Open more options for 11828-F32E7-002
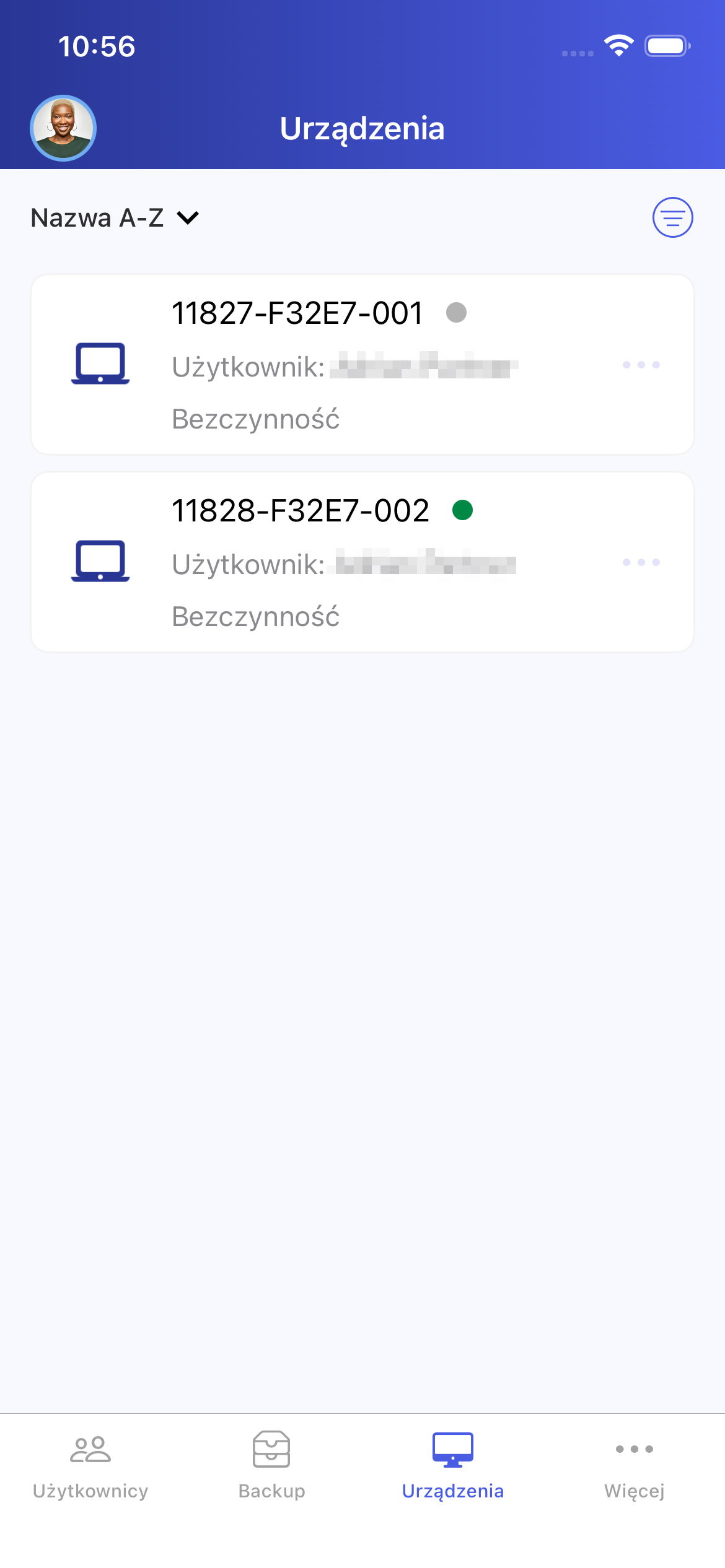Viewport: 725px width, 1568px height. (x=641, y=562)
